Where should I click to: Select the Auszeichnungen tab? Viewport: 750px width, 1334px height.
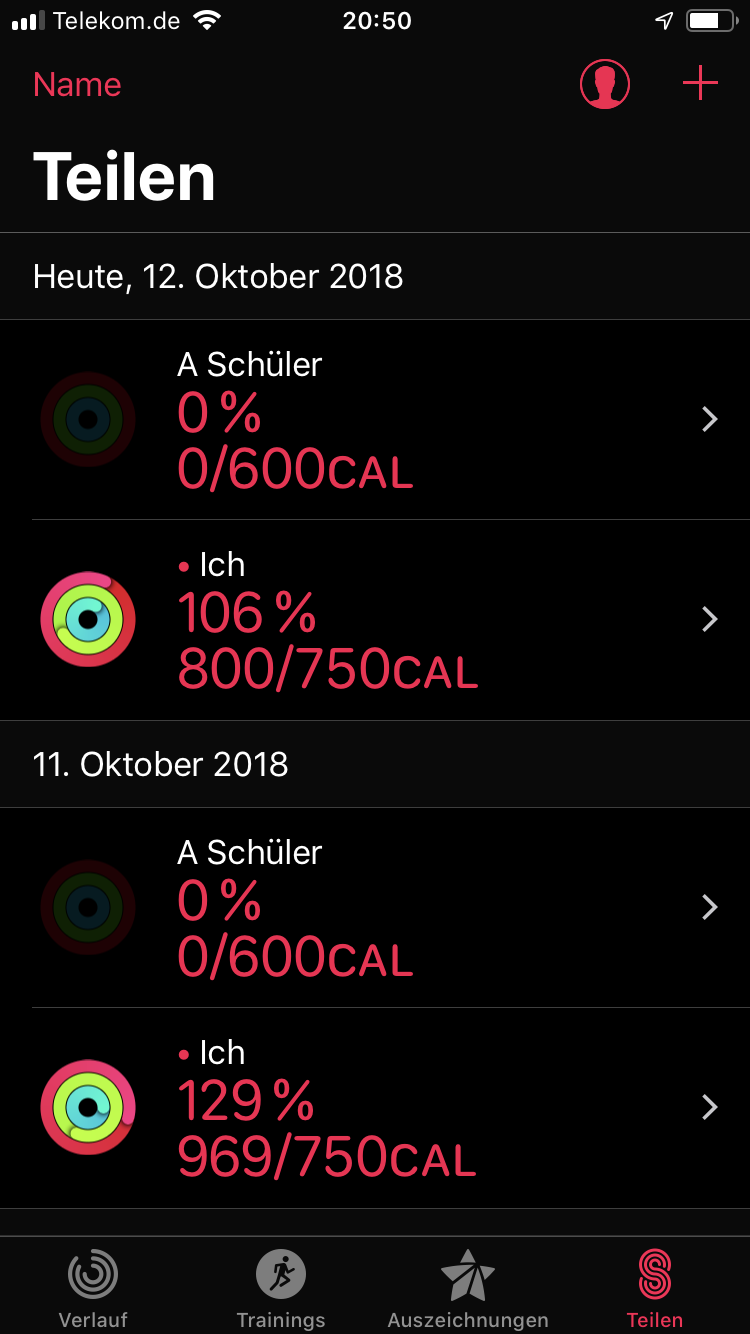tap(468, 1288)
